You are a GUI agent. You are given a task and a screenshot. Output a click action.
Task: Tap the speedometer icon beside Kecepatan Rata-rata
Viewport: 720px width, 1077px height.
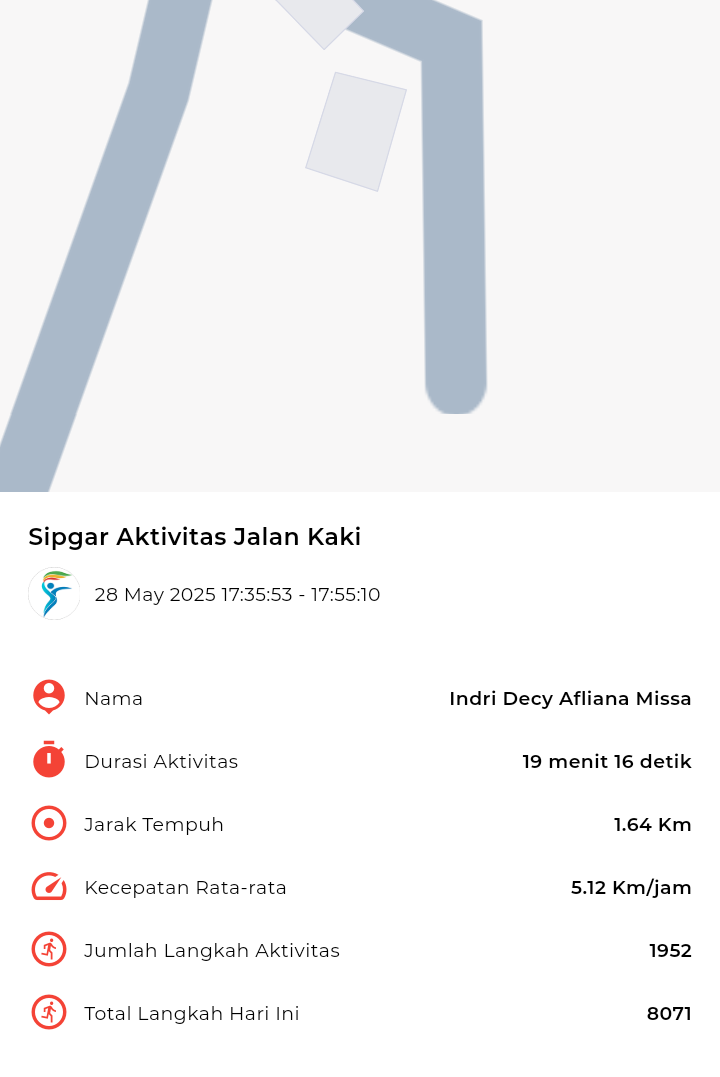48,886
